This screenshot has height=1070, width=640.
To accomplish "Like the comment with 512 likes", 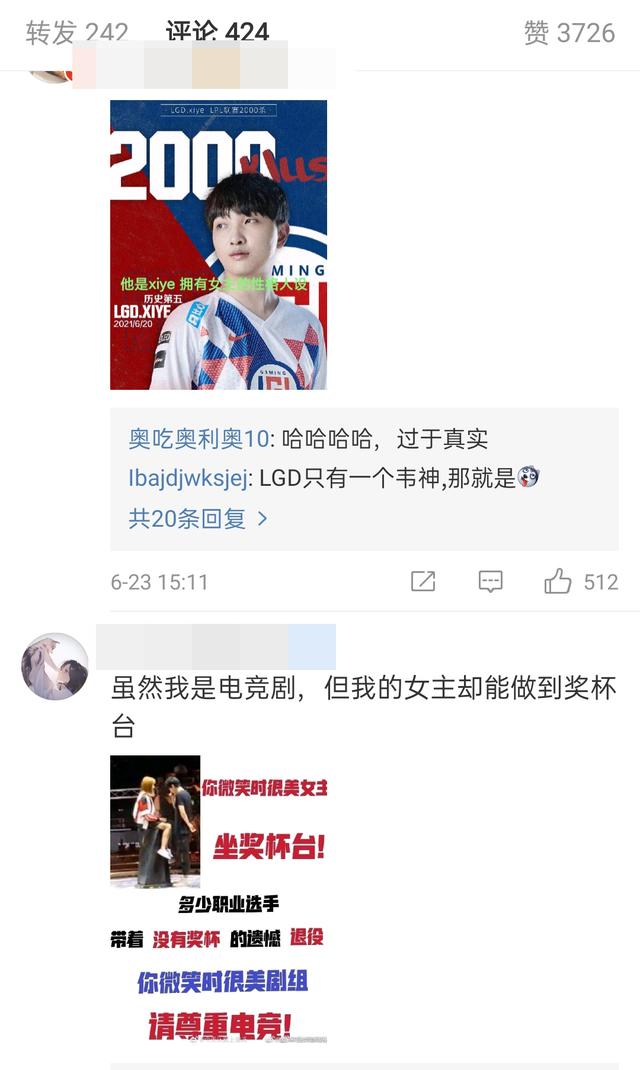I will pyautogui.click(x=558, y=581).
